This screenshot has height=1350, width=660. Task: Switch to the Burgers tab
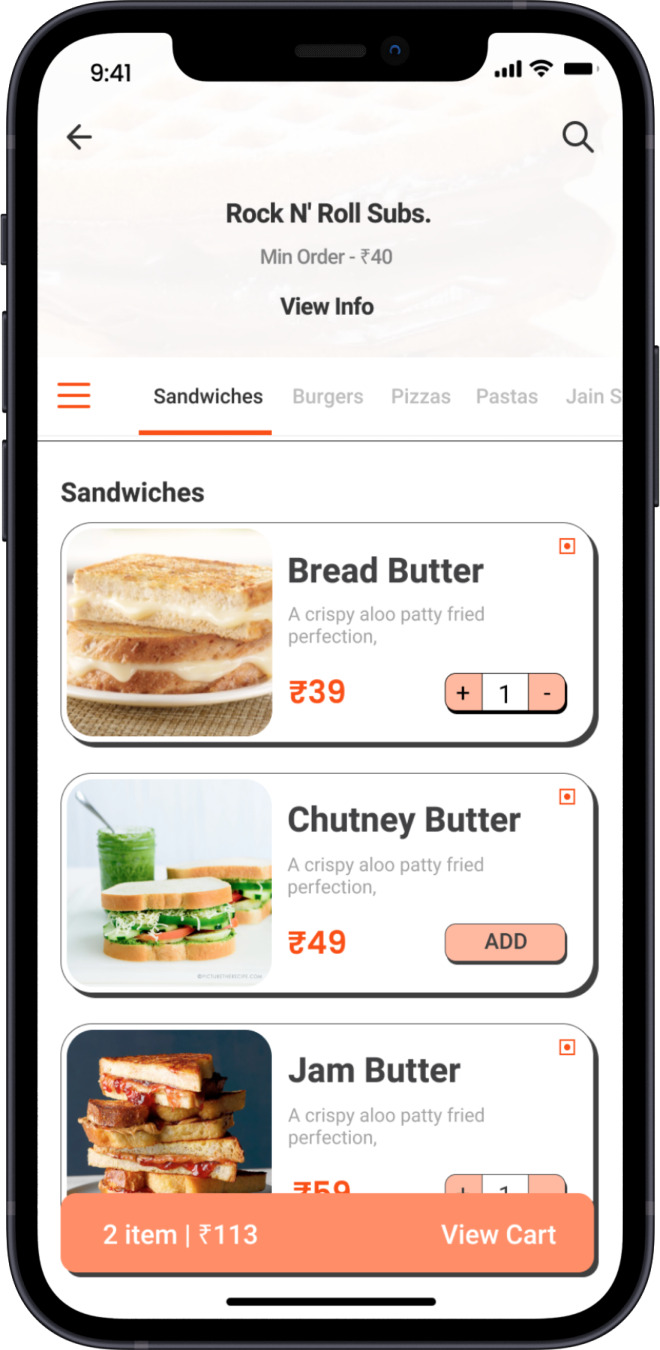327,397
